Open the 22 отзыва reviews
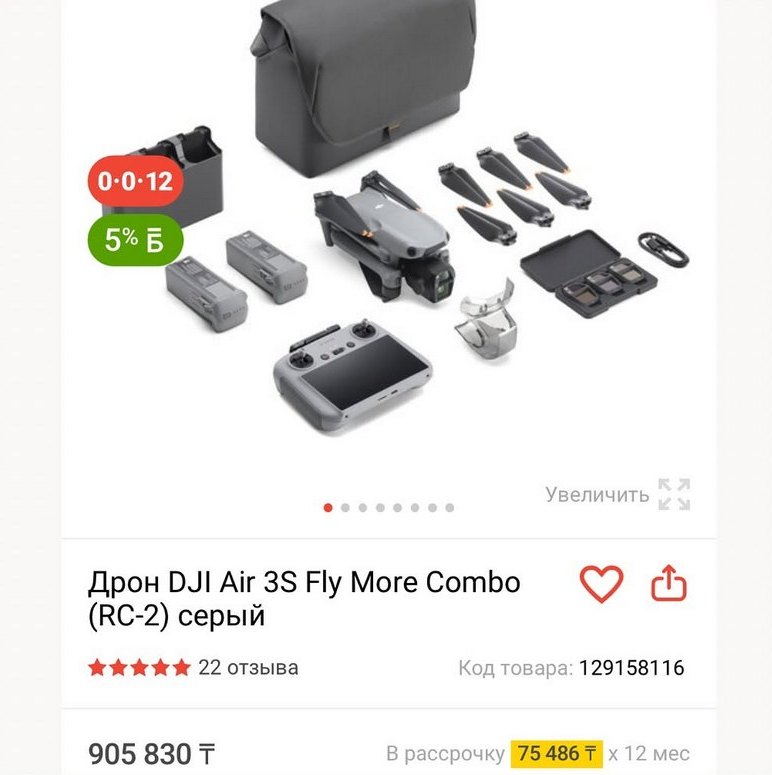 click(248, 667)
